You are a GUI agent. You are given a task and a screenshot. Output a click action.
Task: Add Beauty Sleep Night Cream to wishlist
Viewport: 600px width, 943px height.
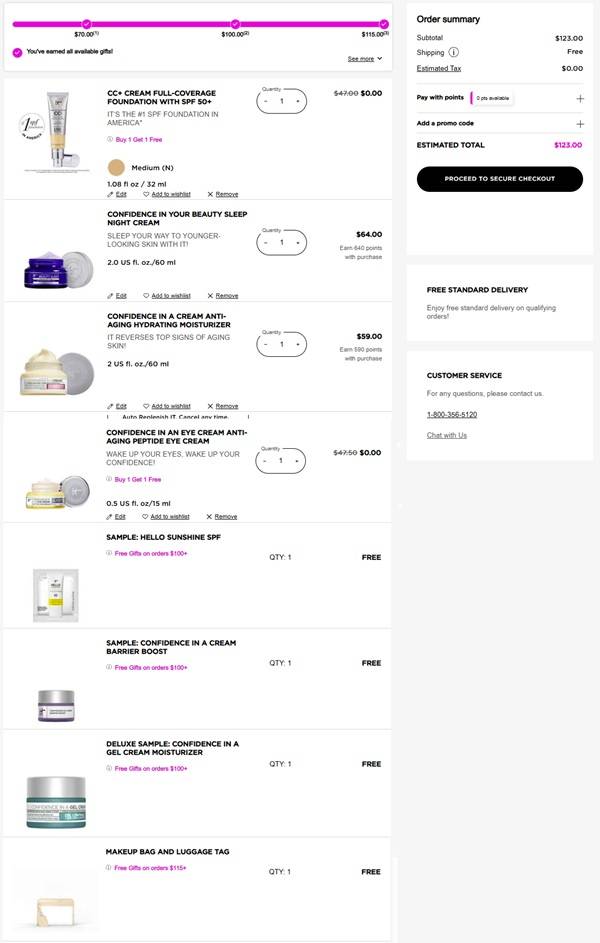coord(166,296)
